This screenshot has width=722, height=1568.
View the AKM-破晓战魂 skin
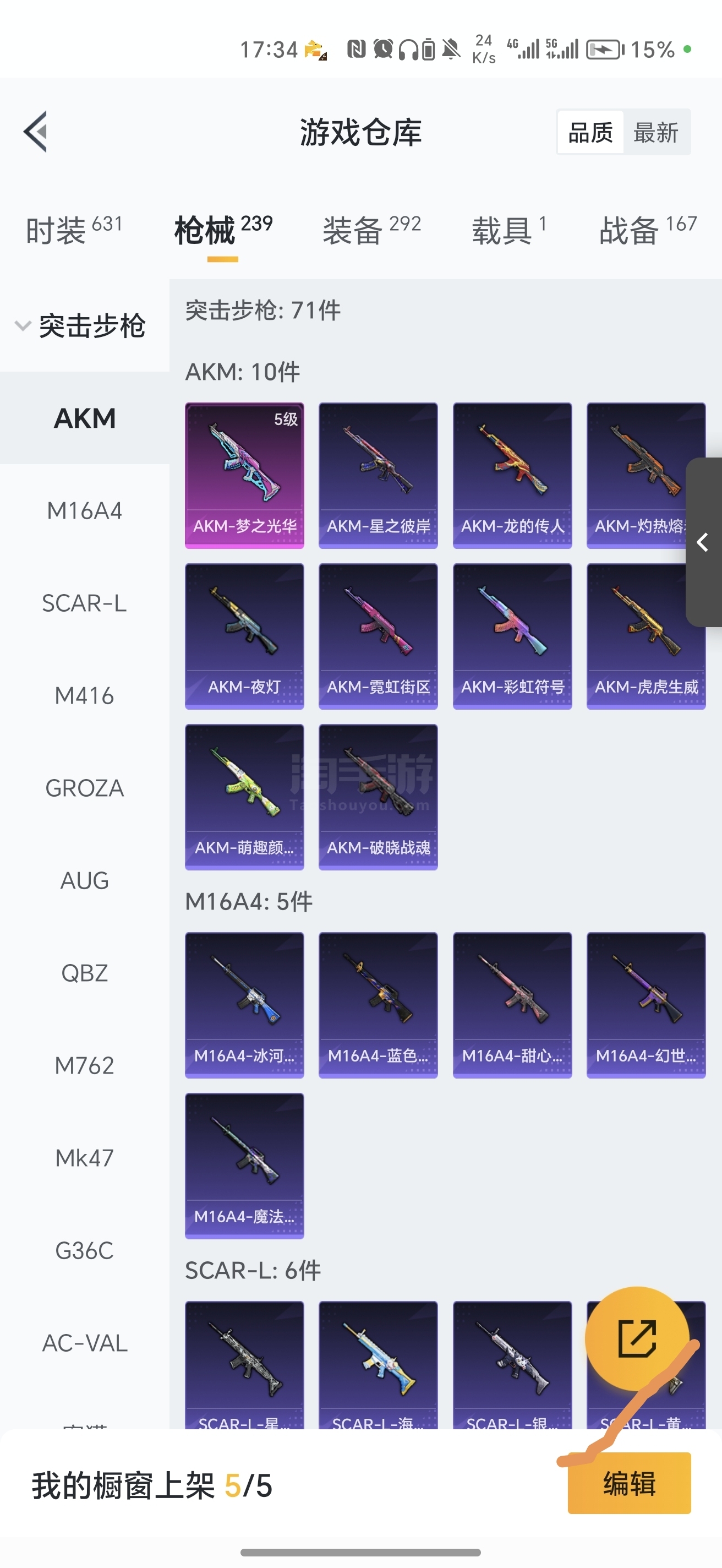click(379, 796)
